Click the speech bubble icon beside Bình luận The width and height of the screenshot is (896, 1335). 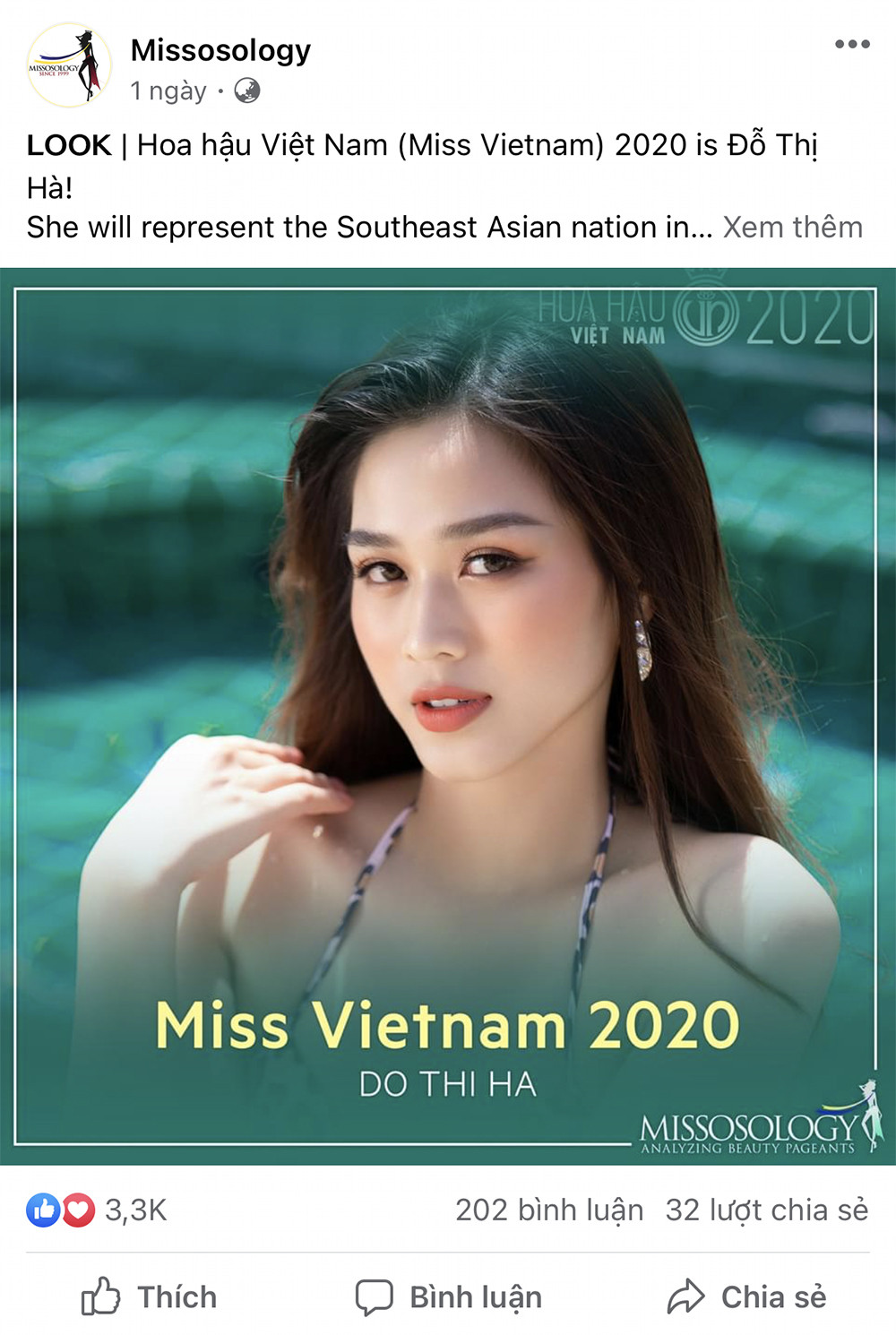(376, 1296)
